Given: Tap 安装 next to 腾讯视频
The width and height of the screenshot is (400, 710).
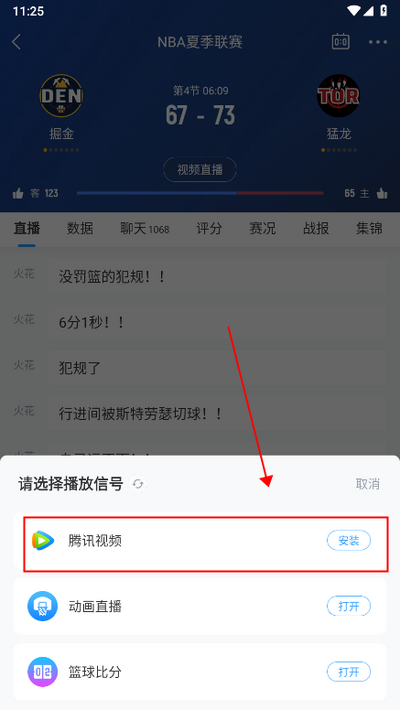Looking at the screenshot, I should tap(348, 540).
